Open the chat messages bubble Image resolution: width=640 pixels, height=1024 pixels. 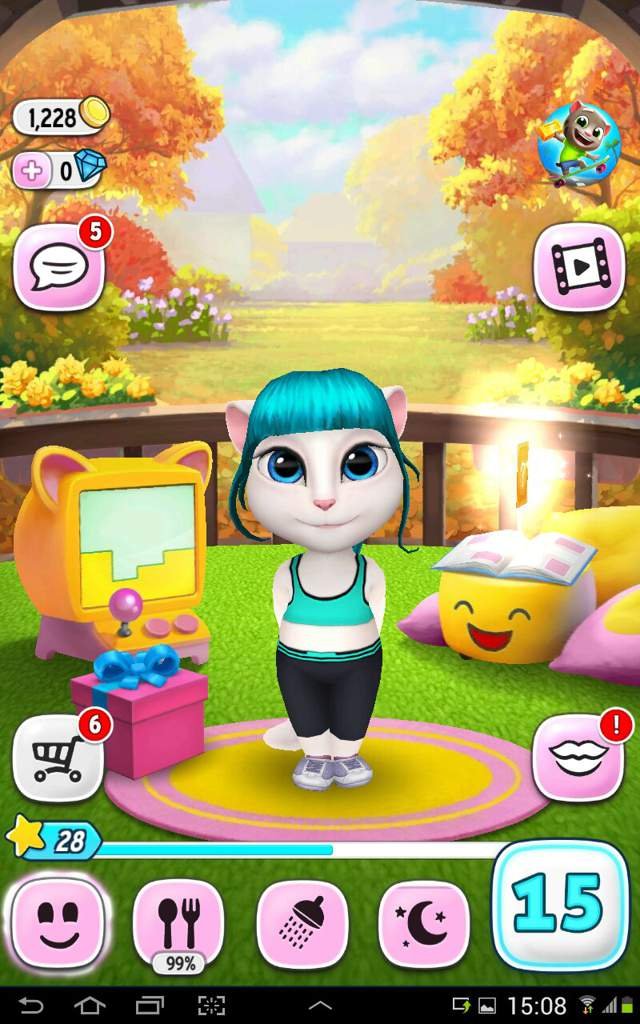(x=58, y=266)
